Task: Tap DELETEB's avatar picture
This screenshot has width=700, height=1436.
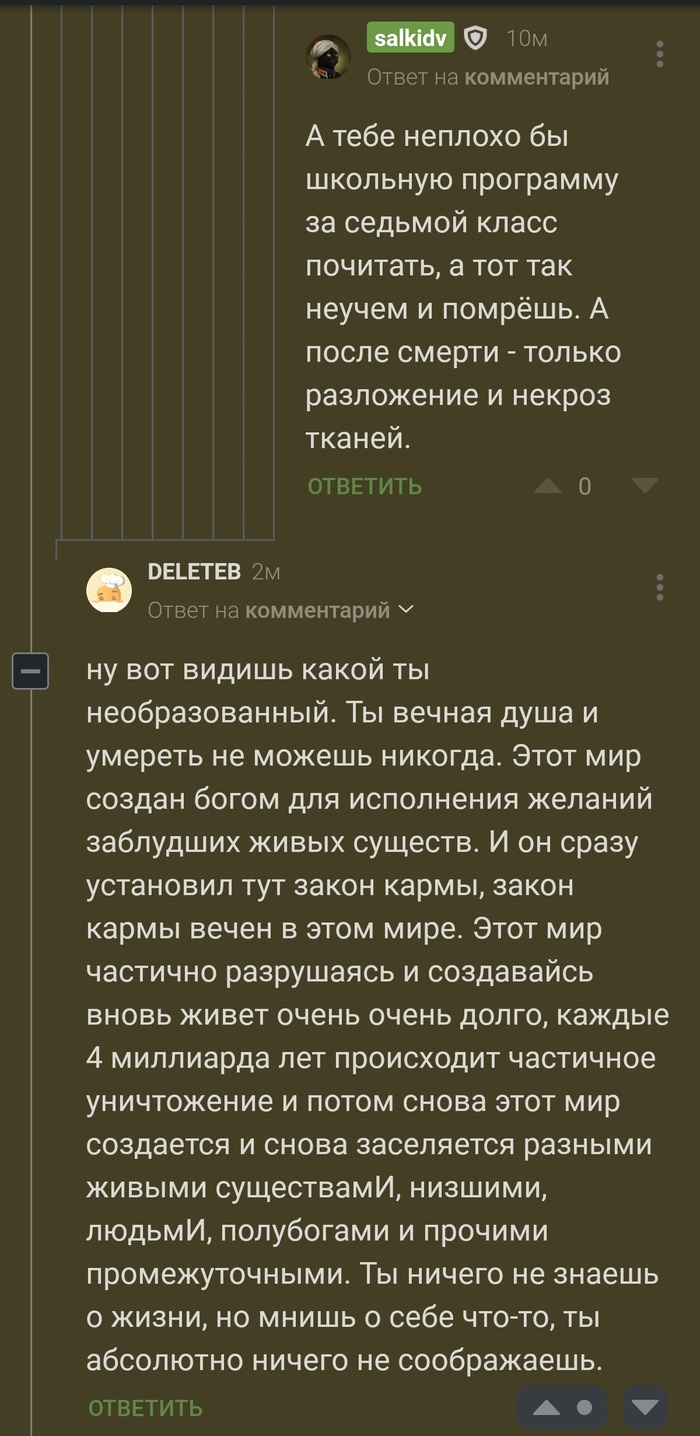Action: pos(109,590)
